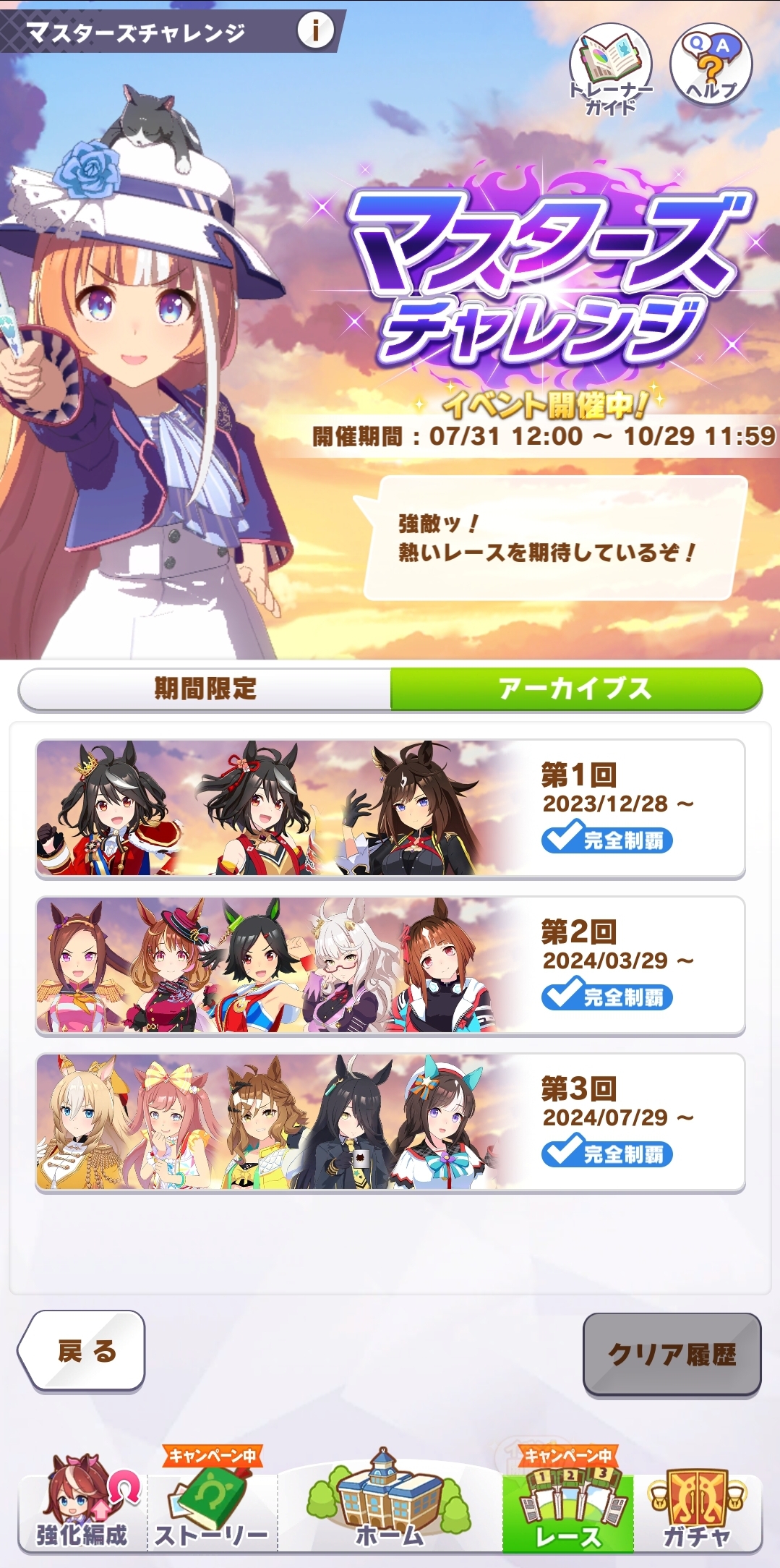View クリア履歴 clear history
Screen dimensions: 780x1568
click(x=672, y=1354)
